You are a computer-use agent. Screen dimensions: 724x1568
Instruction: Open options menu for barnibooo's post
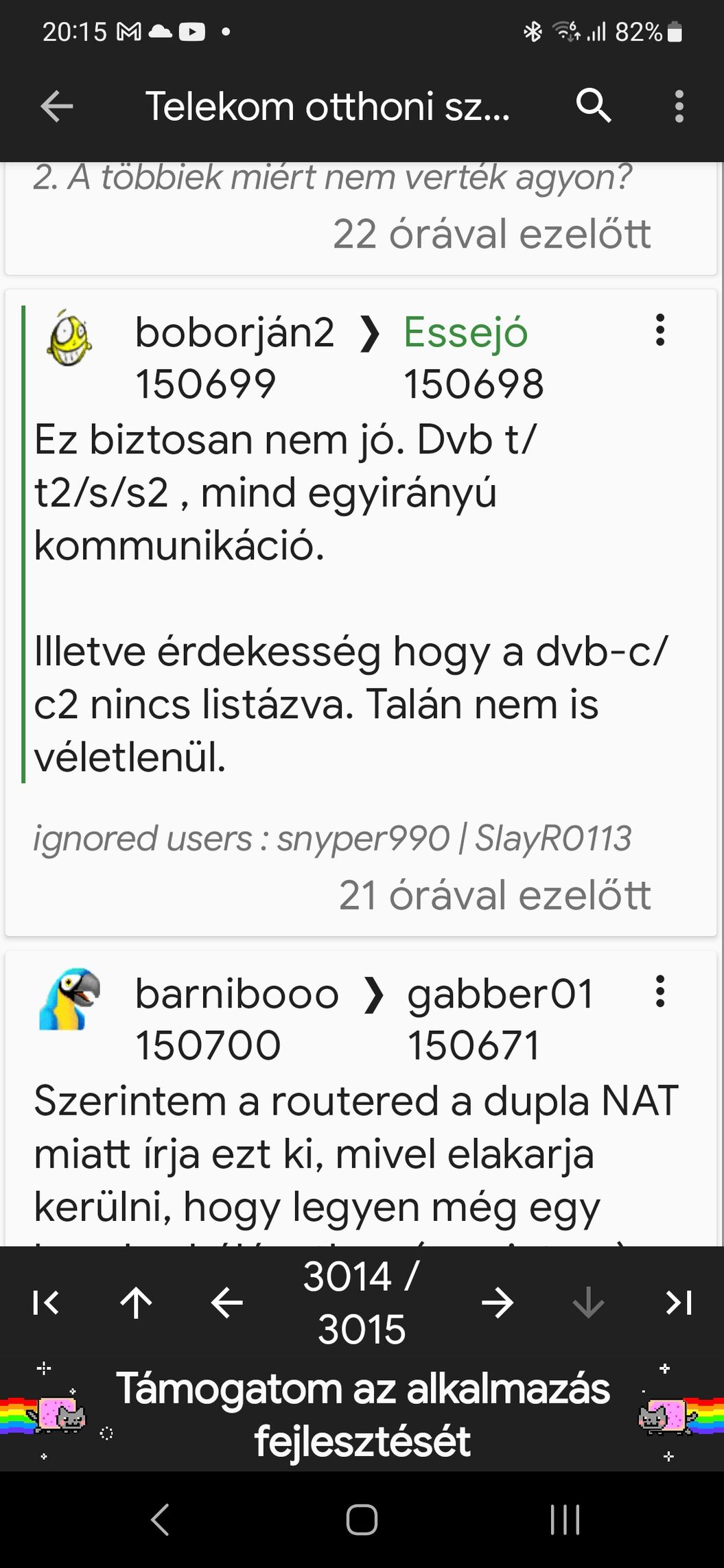[659, 992]
